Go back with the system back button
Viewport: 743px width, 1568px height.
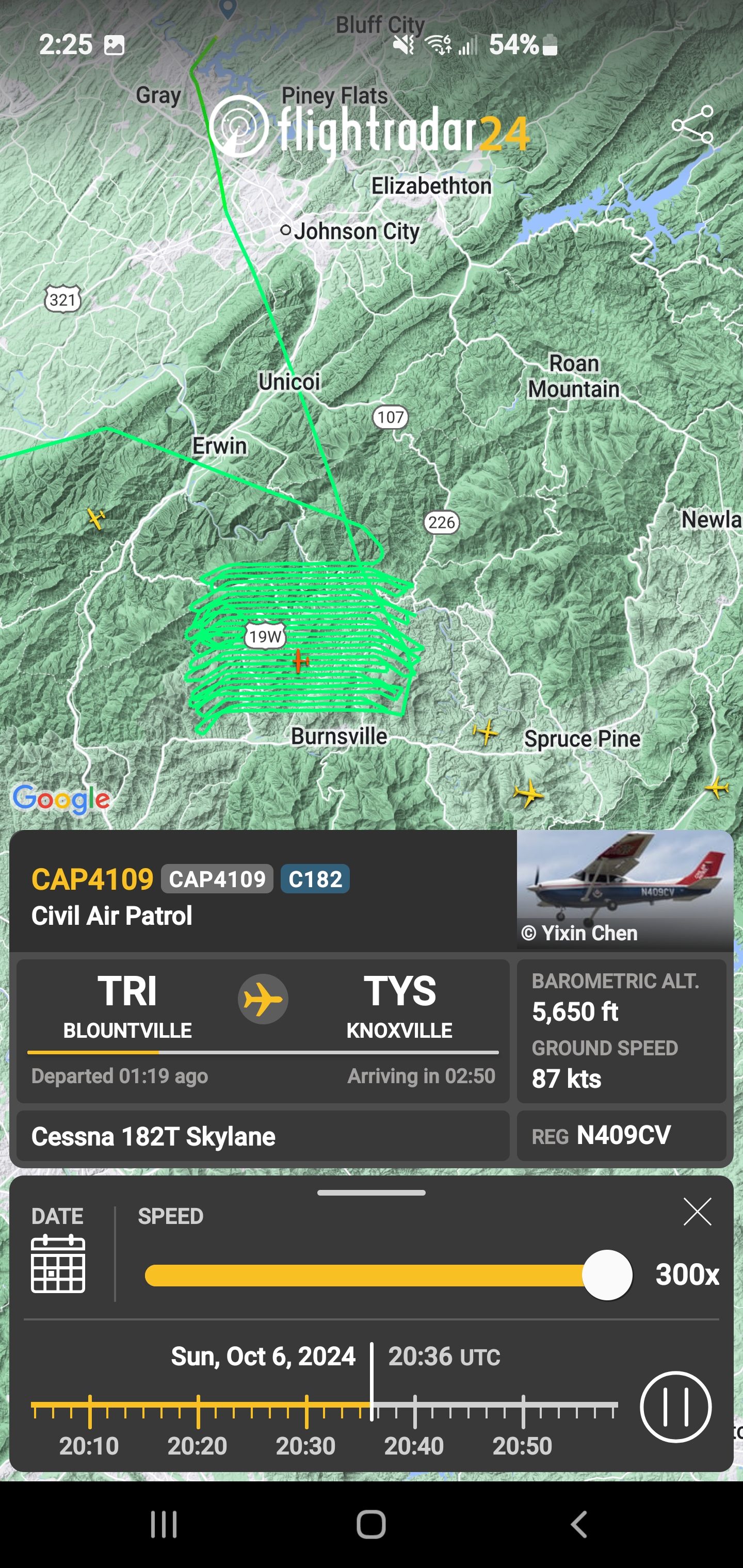[579, 1524]
